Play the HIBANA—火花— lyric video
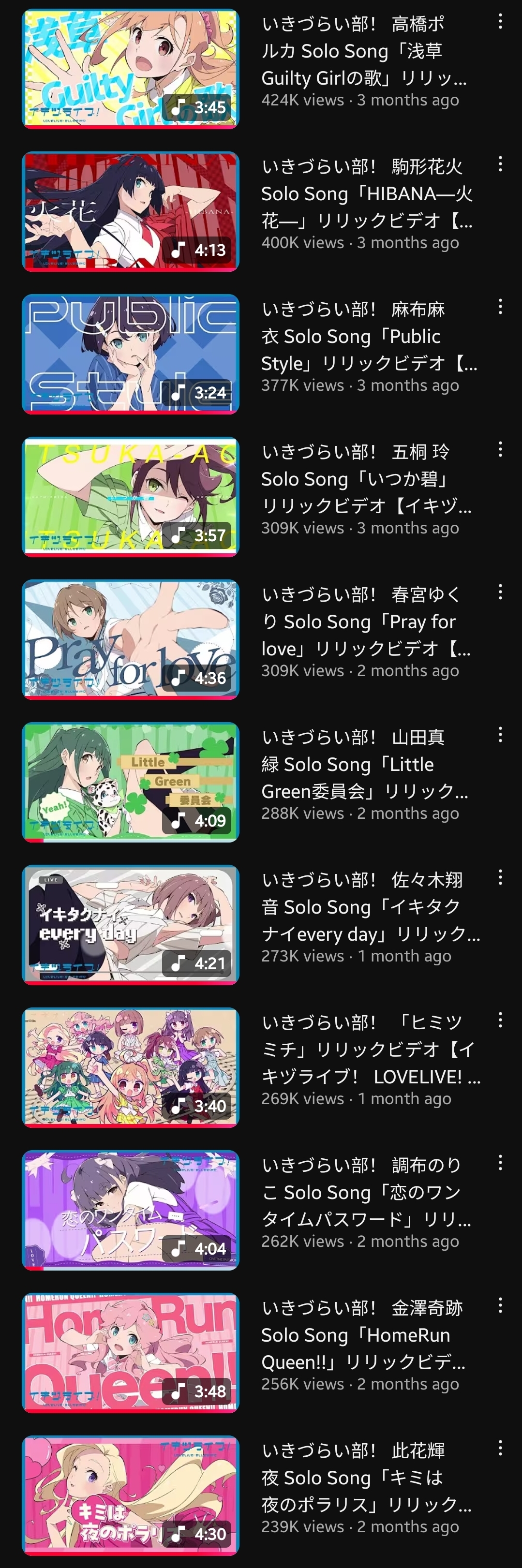Viewport: 522px width, 1568px height. point(130,211)
